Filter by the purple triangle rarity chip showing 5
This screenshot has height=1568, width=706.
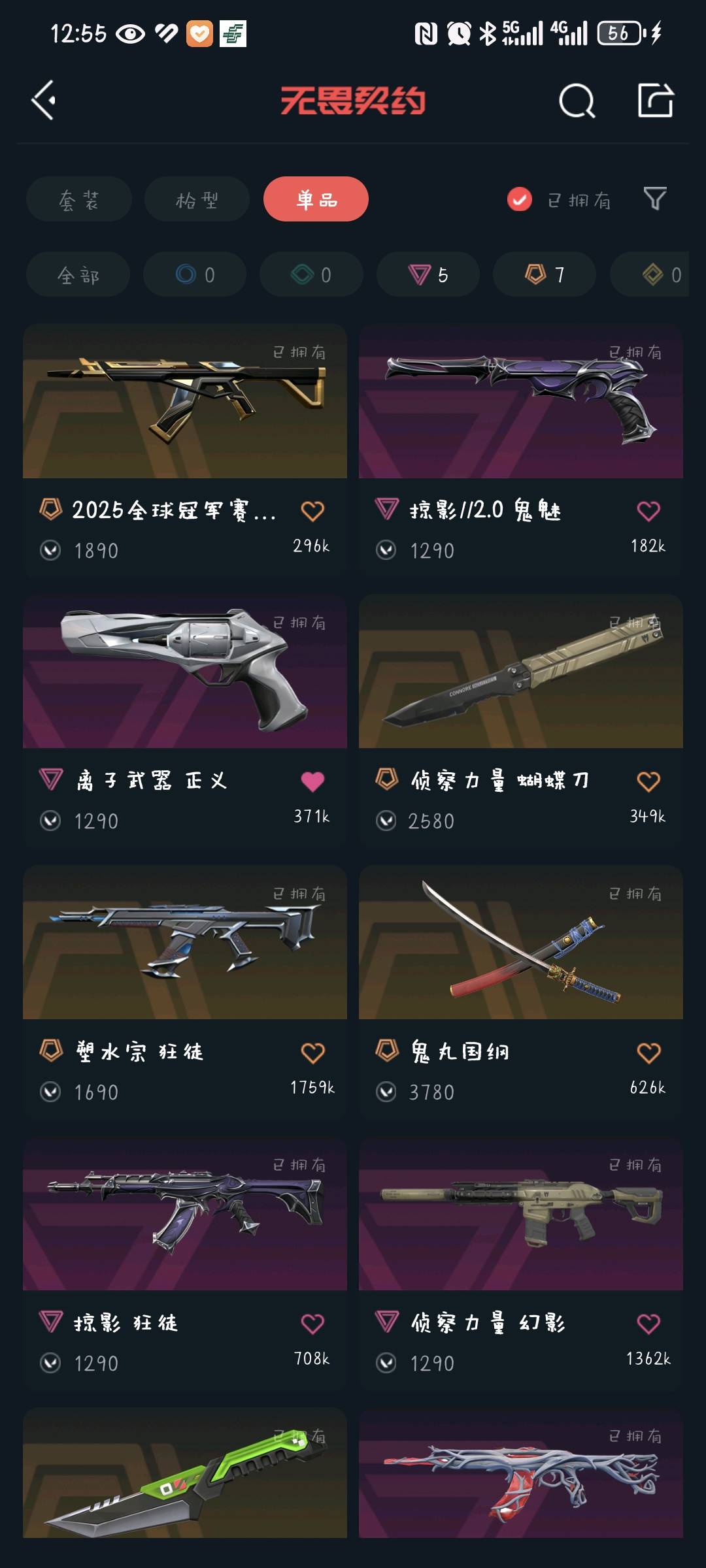(428, 274)
